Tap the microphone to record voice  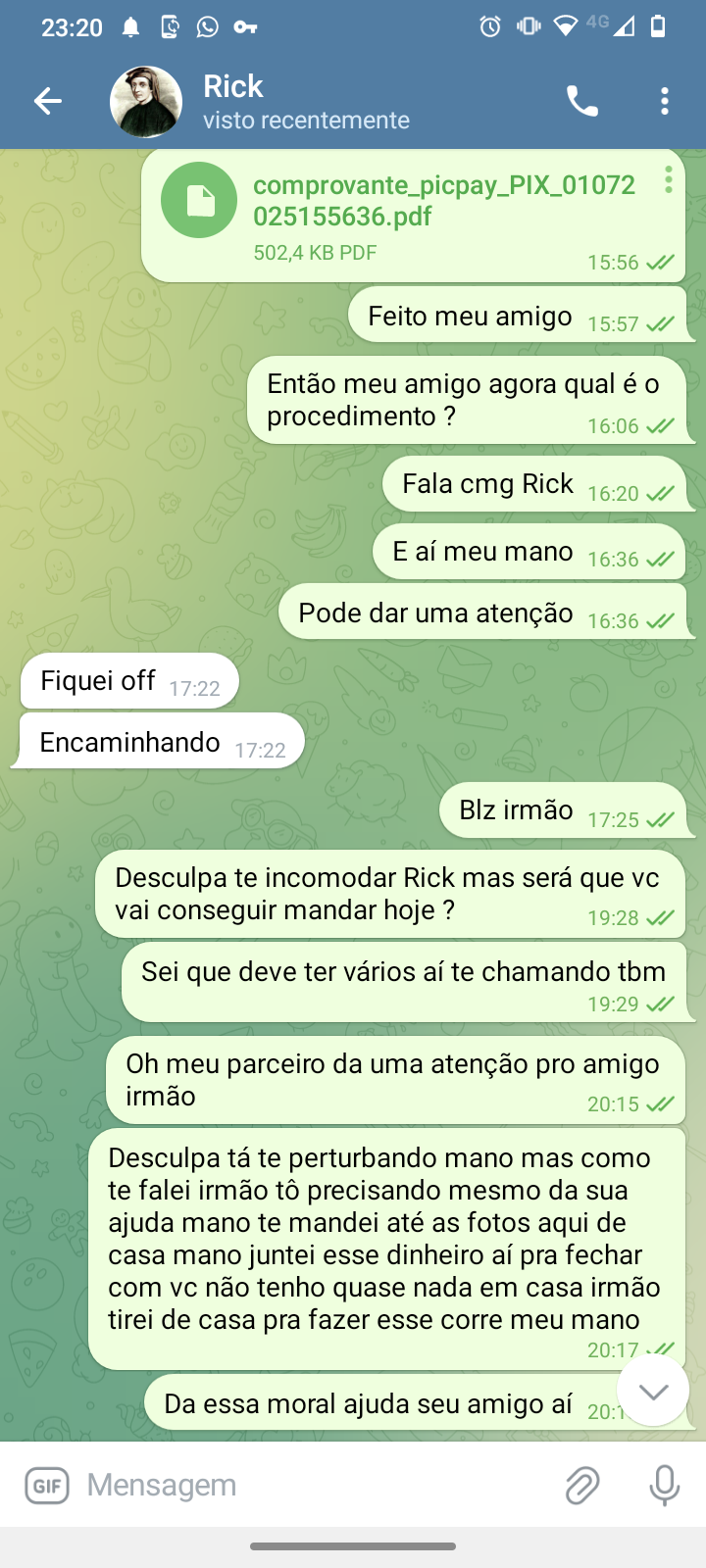tap(664, 1485)
